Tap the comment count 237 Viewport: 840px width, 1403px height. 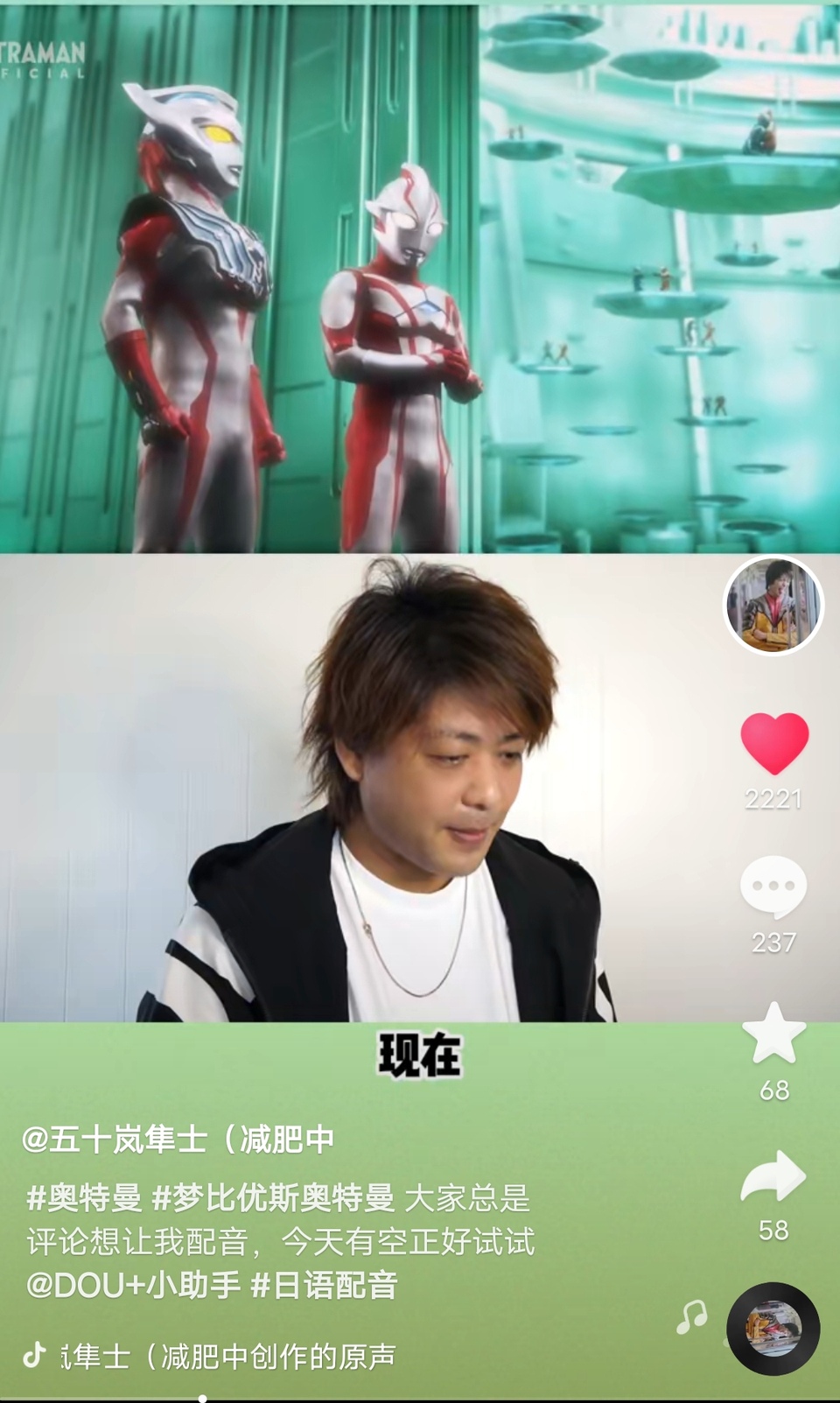tap(775, 943)
